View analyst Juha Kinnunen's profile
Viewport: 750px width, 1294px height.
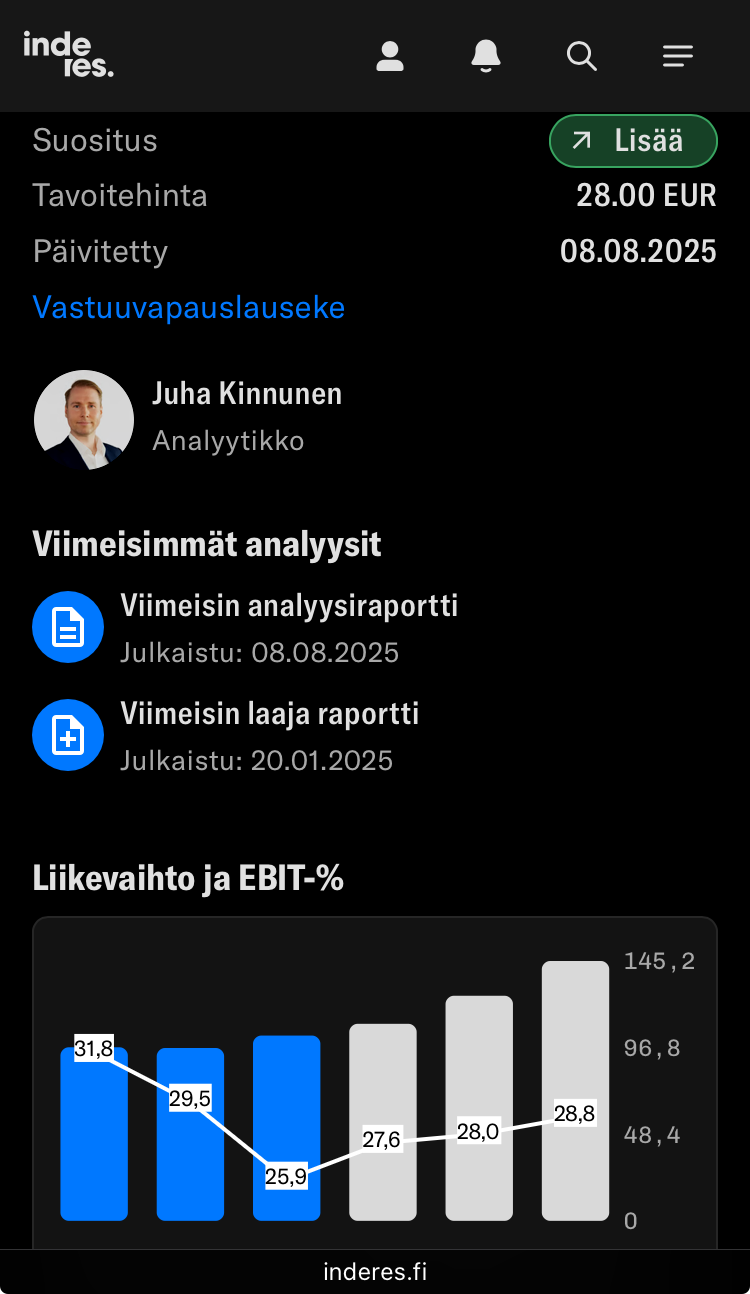246,394
